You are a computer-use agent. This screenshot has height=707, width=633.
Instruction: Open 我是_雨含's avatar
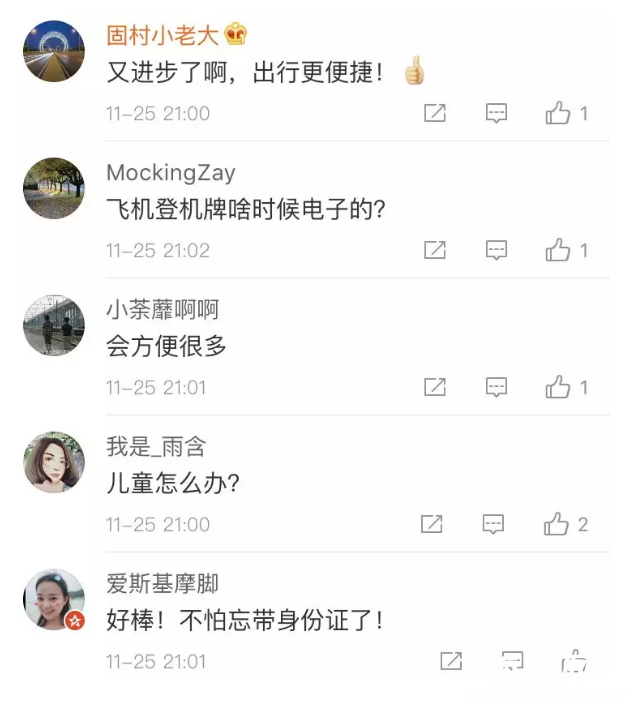54,462
